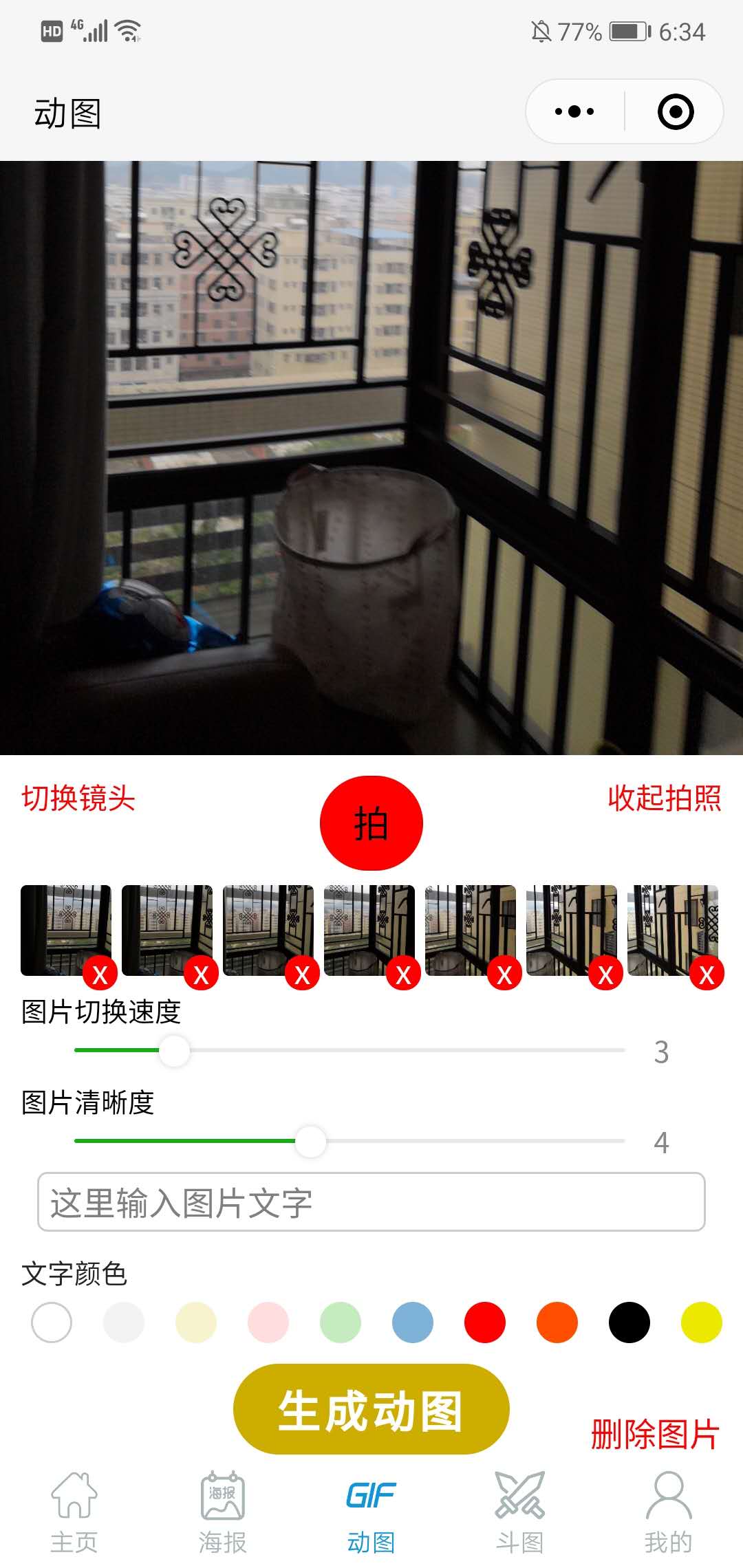Viewport: 743px width, 1568px height.
Task: Choose the black text color swatch
Action: [x=629, y=1322]
